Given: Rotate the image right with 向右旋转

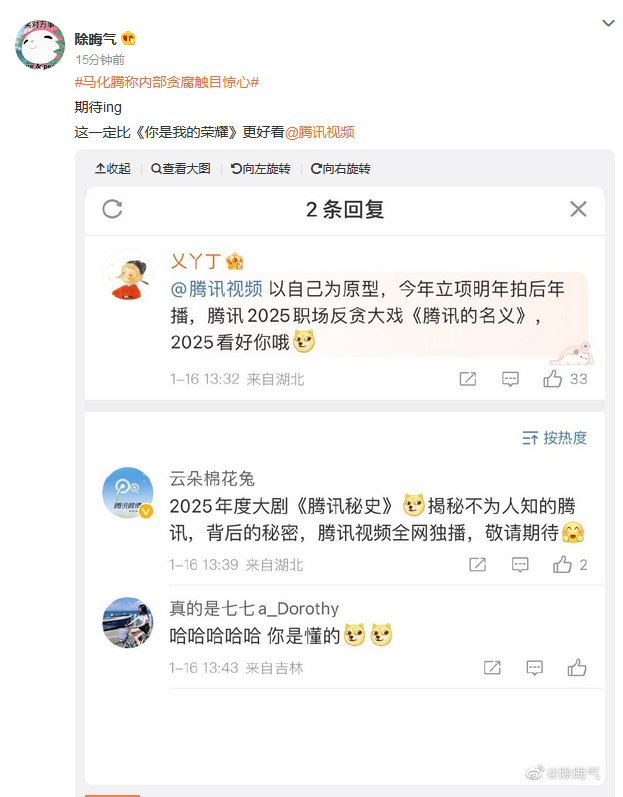Looking at the screenshot, I should pos(340,169).
